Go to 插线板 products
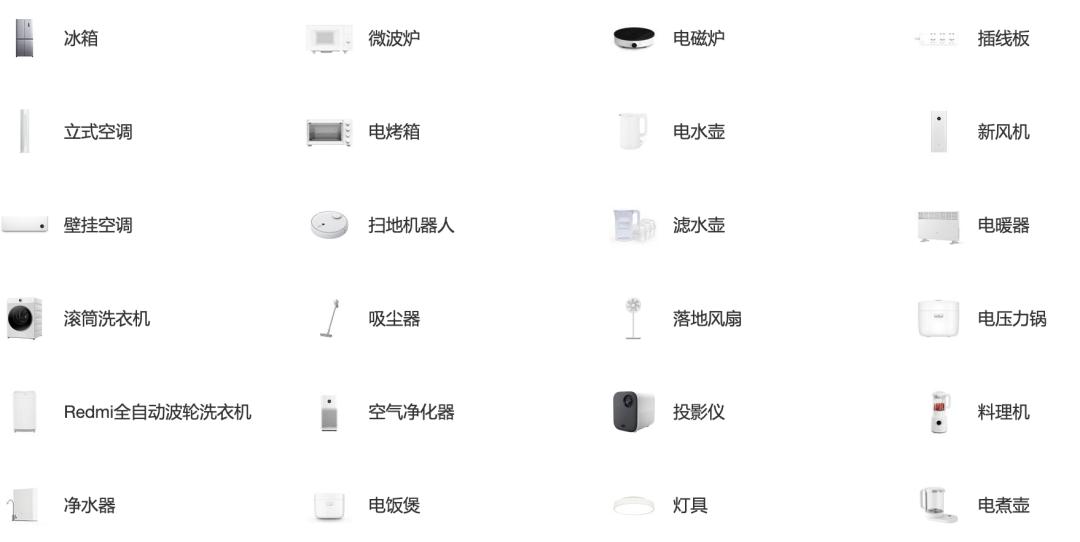1080x542 pixels. pos(1002,39)
